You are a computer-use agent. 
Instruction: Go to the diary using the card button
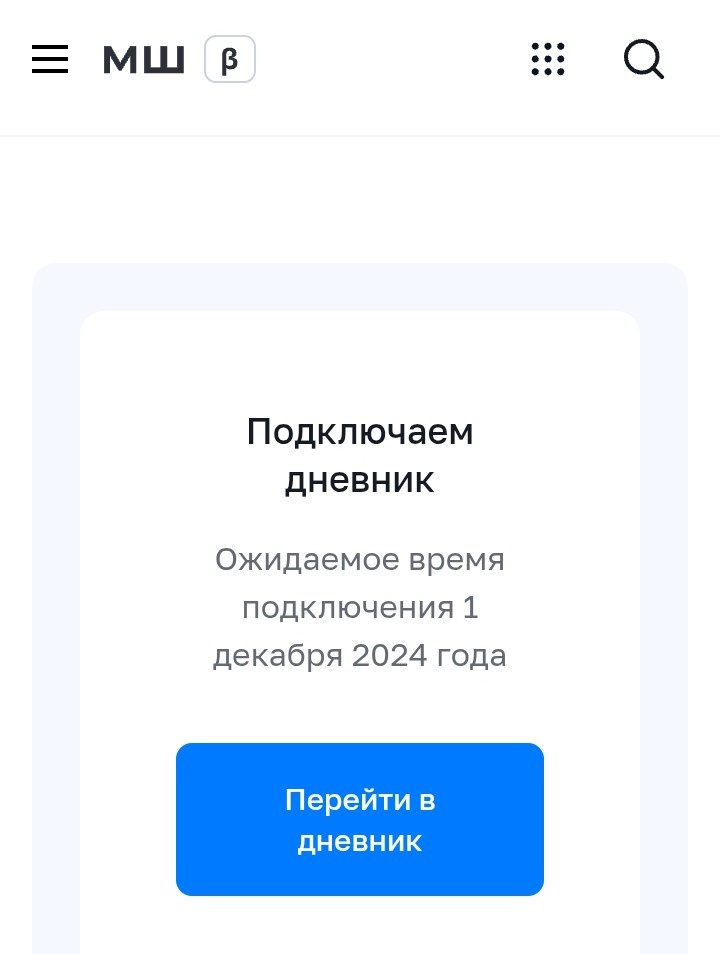[x=359, y=818]
